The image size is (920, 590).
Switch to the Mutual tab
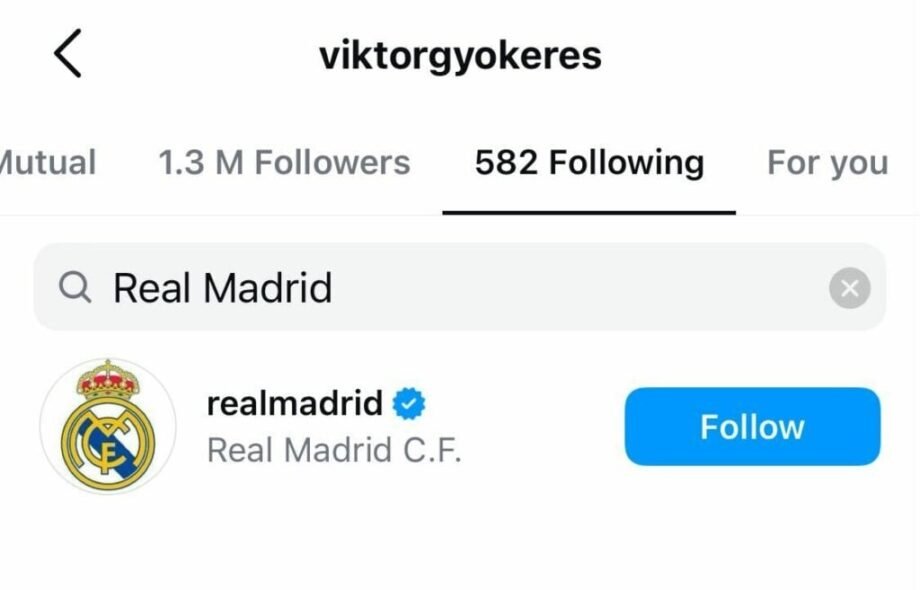click(x=48, y=162)
